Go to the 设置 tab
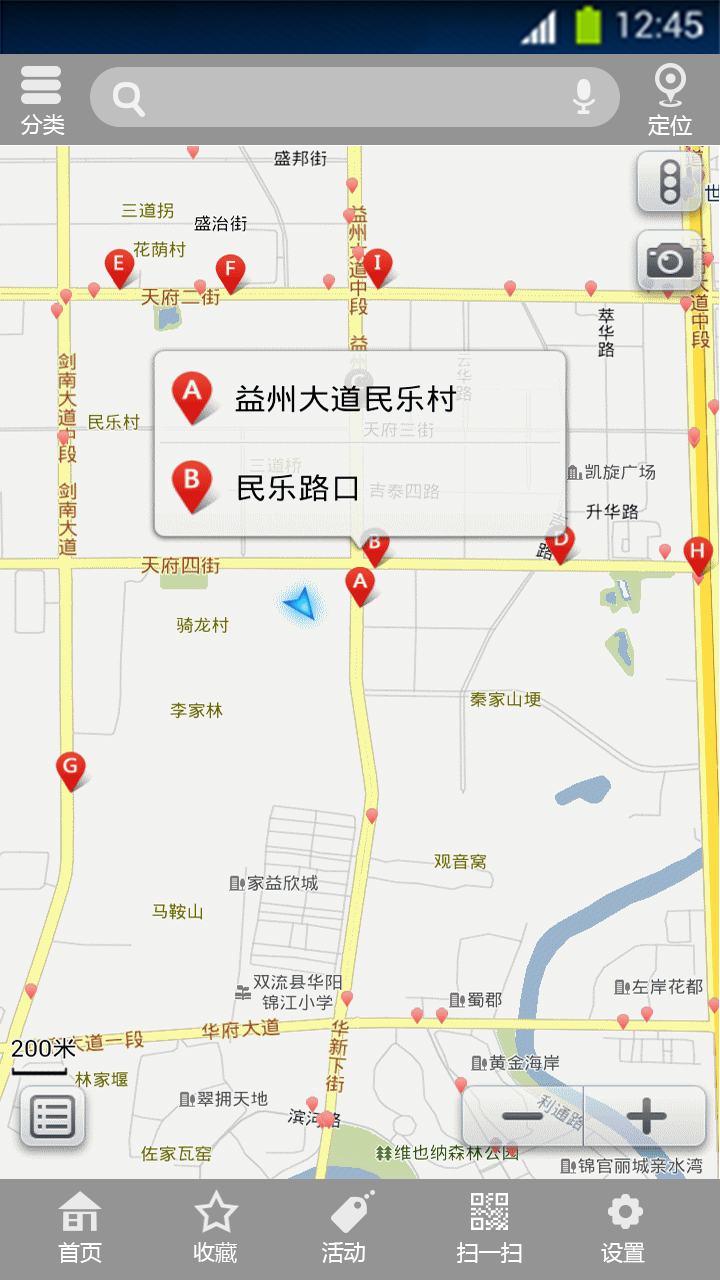Viewport: 720px width, 1280px height. coord(623,1229)
